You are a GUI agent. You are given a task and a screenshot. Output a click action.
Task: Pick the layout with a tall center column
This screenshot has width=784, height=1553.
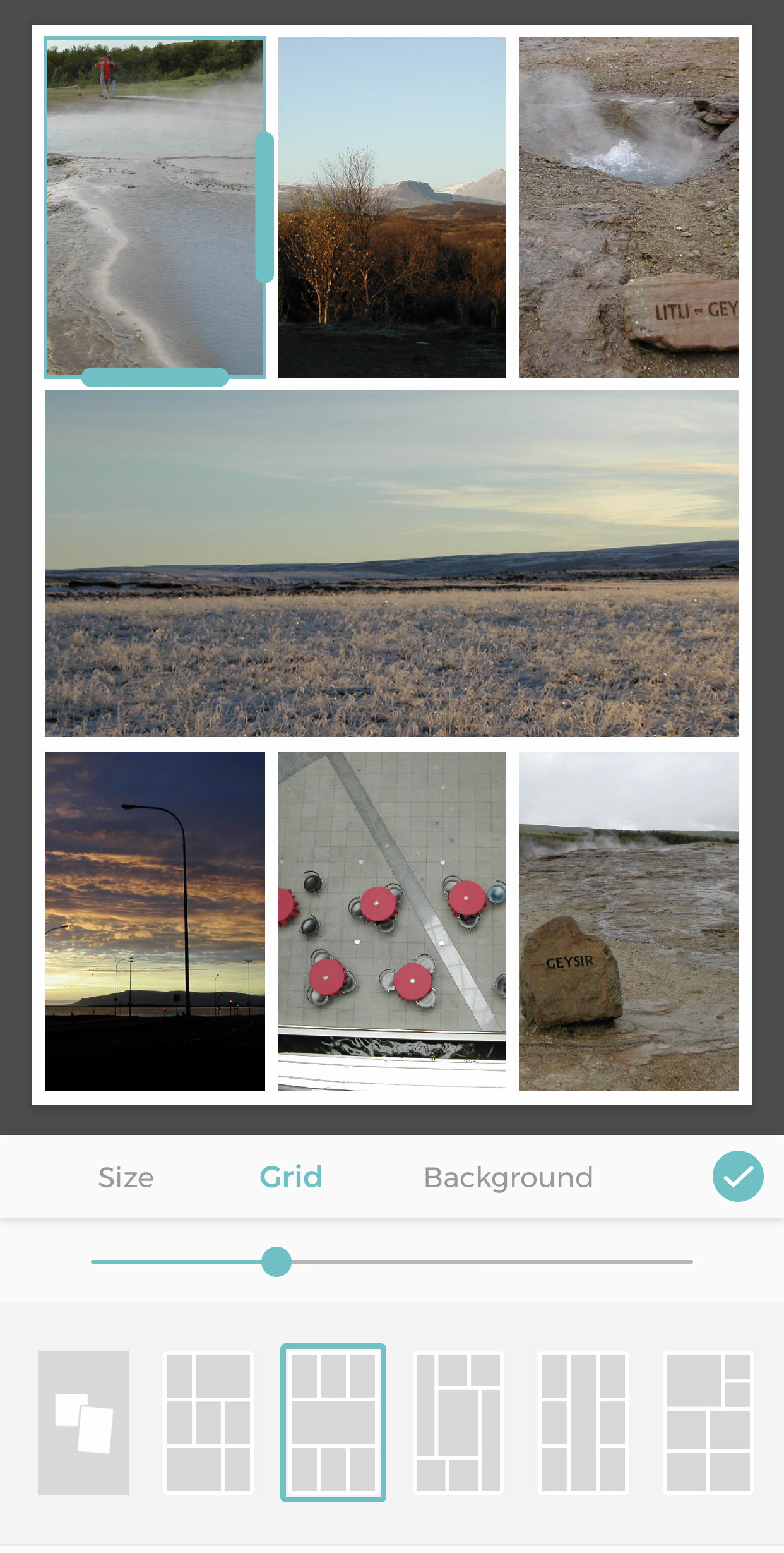[583, 1423]
